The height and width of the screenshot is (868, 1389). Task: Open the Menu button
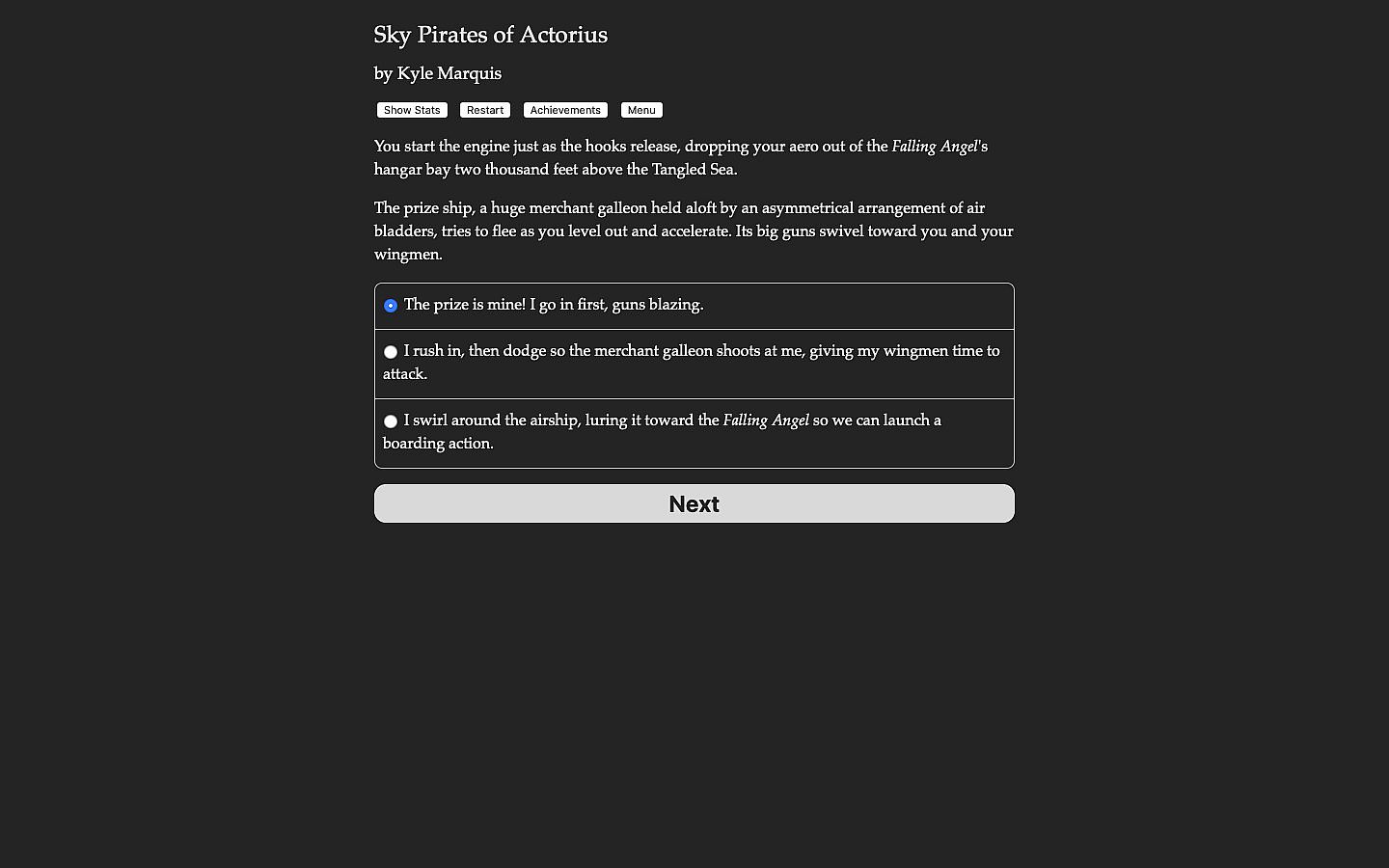[x=641, y=110]
